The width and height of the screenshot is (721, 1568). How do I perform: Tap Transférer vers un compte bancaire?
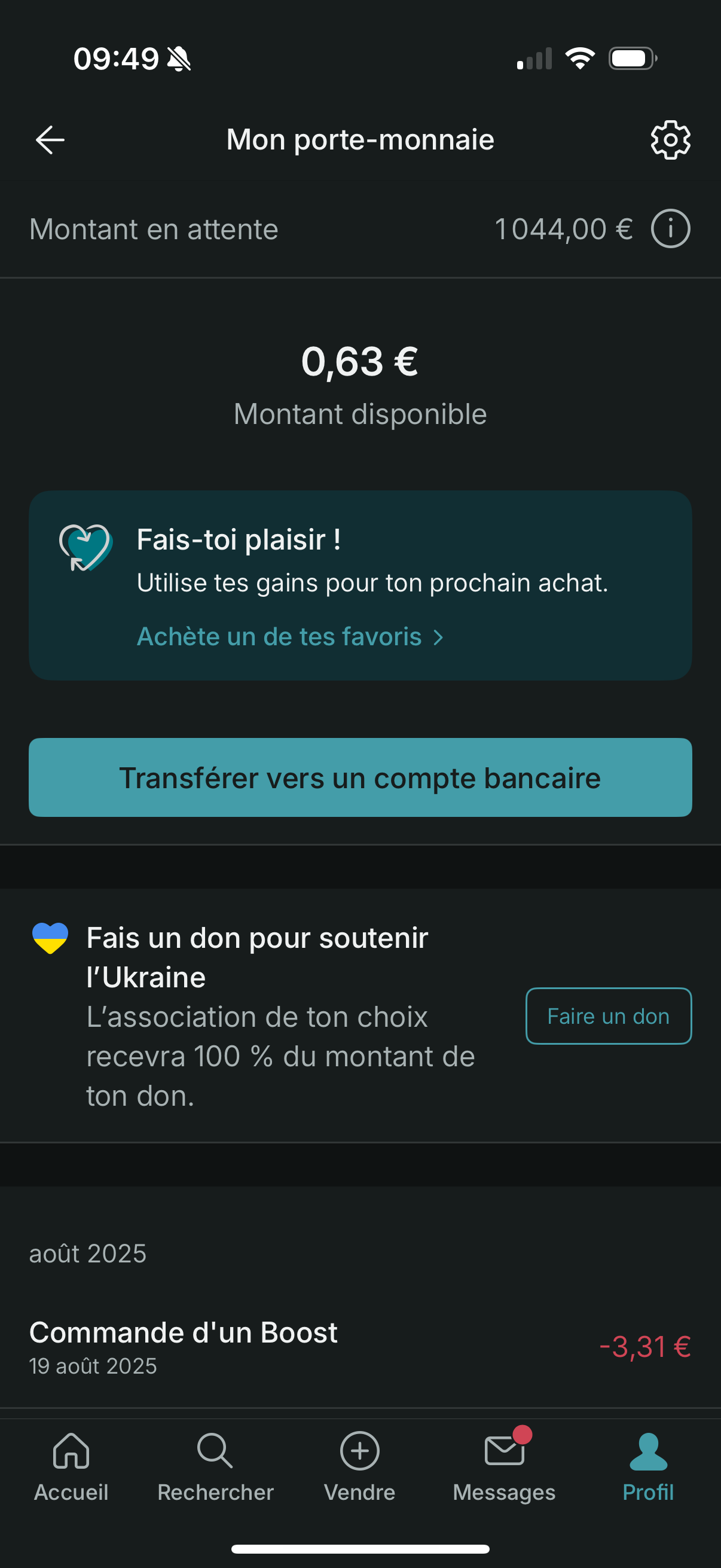[x=360, y=777]
